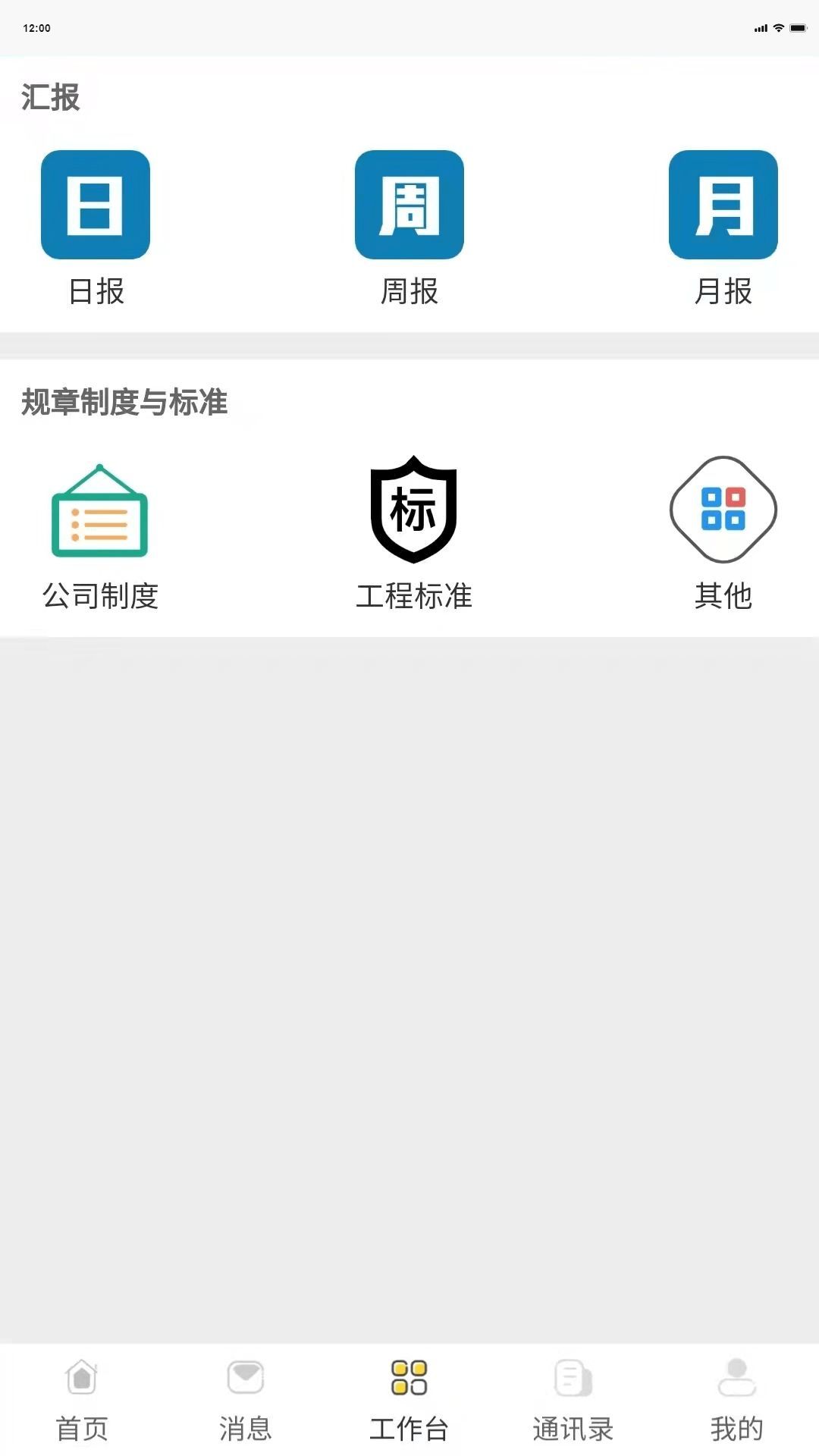
Task: Click the 工程标准 text label
Action: (x=413, y=597)
